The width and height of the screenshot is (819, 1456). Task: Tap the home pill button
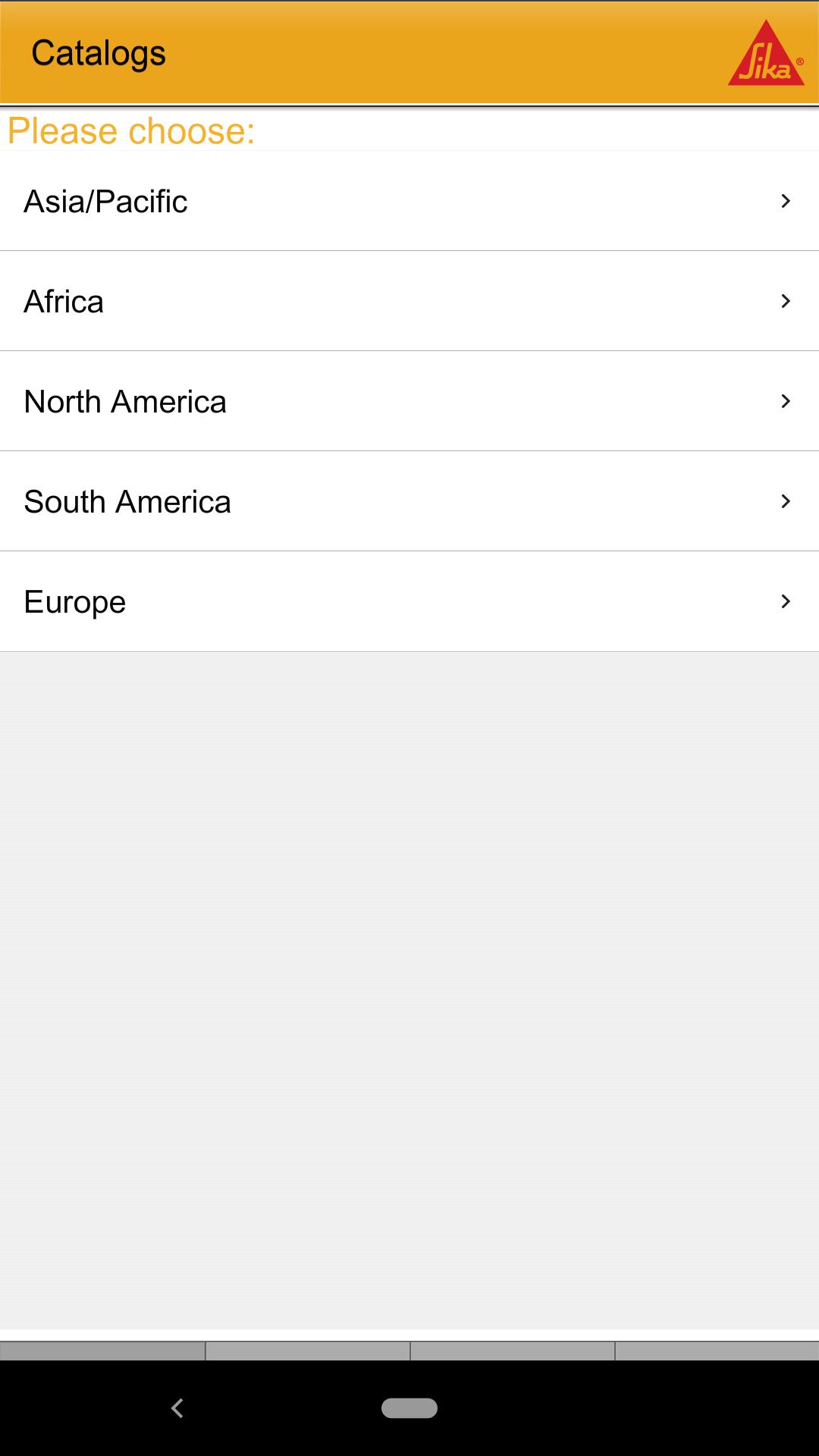[x=409, y=1408]
